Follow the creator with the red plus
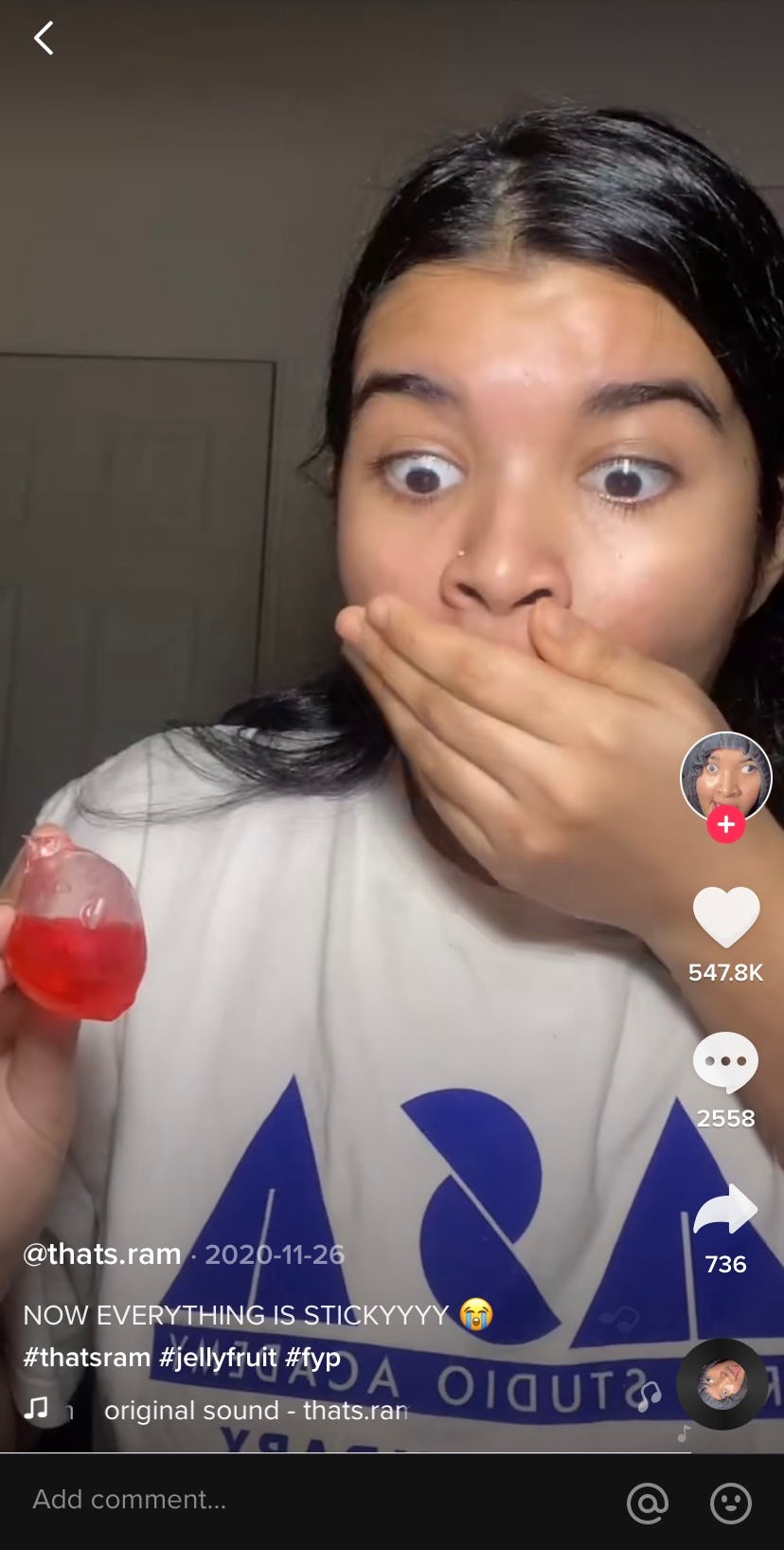 pos(726,824)
